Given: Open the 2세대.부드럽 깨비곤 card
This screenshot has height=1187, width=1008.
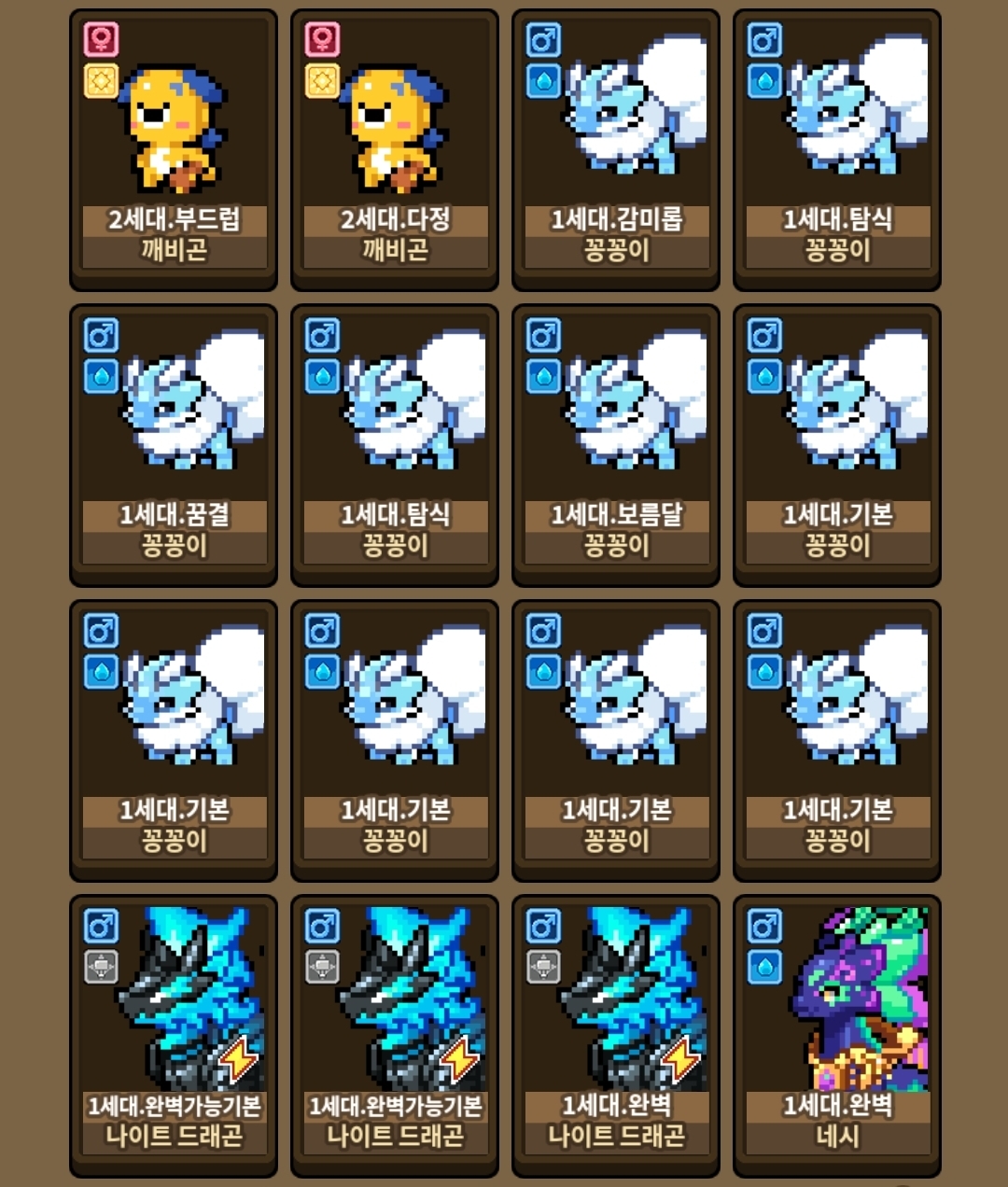Looking at the screenshot, I should click(x=174, y=150).
